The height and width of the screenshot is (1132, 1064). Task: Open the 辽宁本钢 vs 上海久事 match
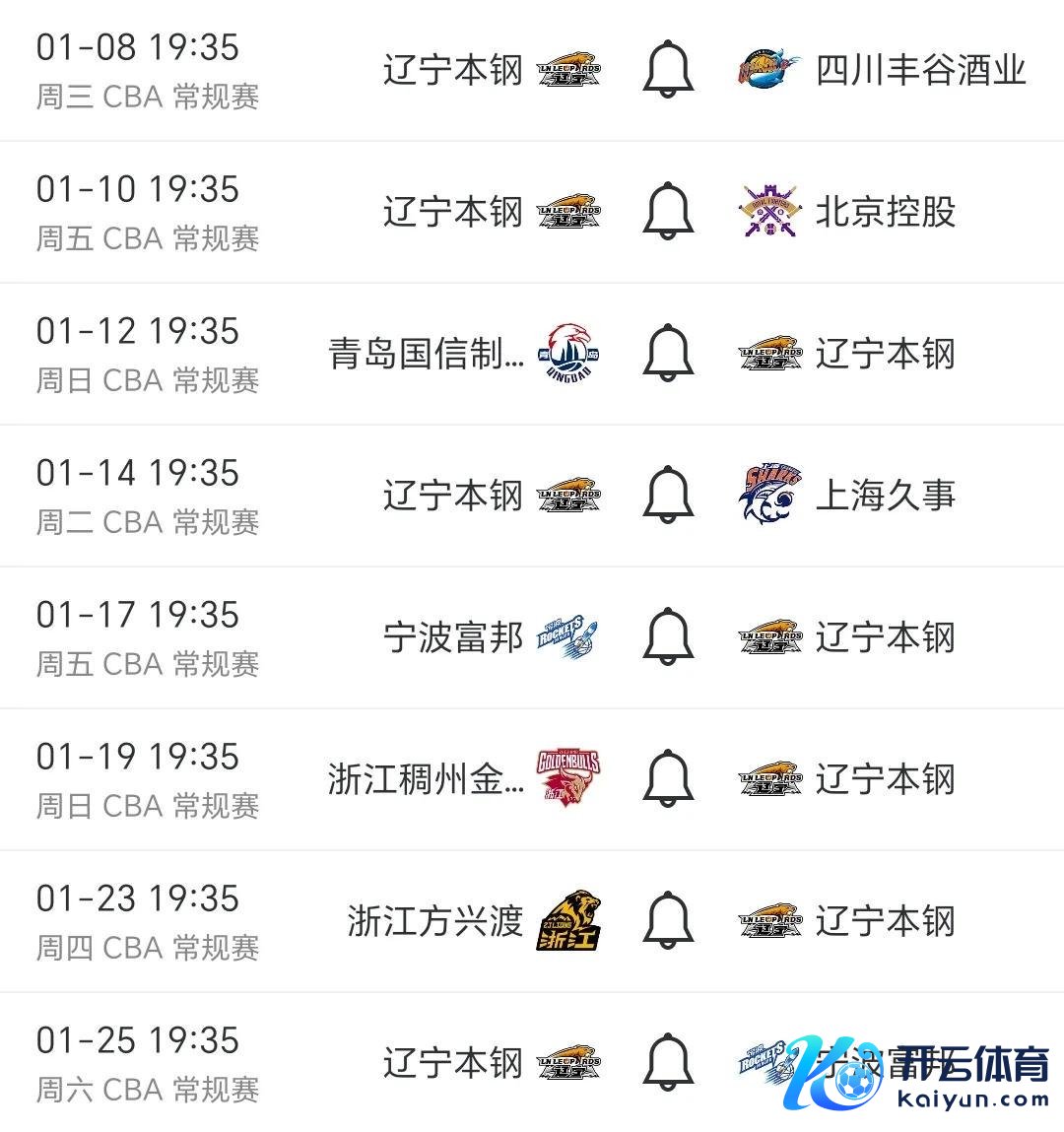[452, 497]
